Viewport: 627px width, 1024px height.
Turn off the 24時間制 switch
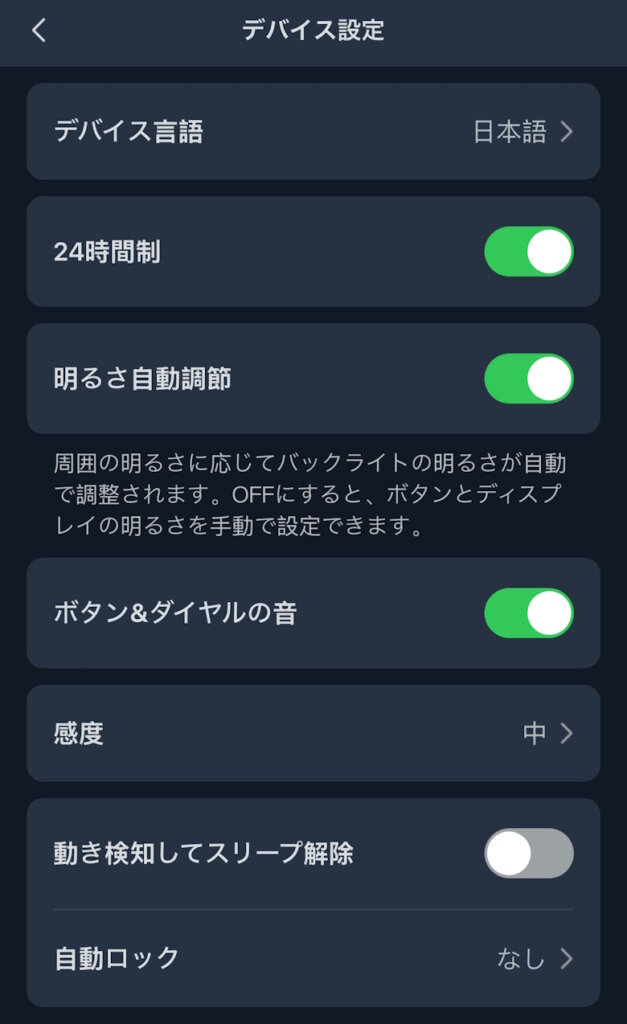(x=528, y=252)
